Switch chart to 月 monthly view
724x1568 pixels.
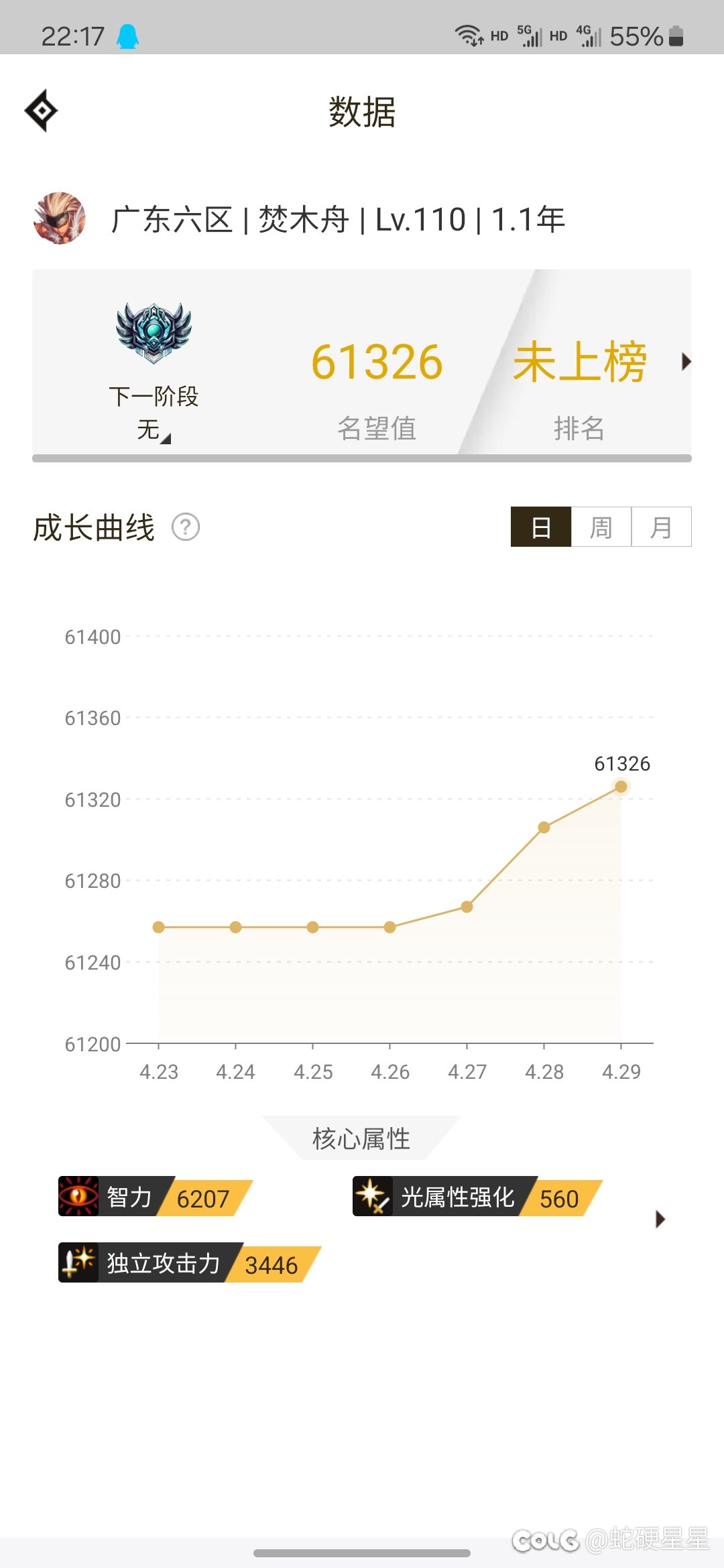click(x=662, y=527)
